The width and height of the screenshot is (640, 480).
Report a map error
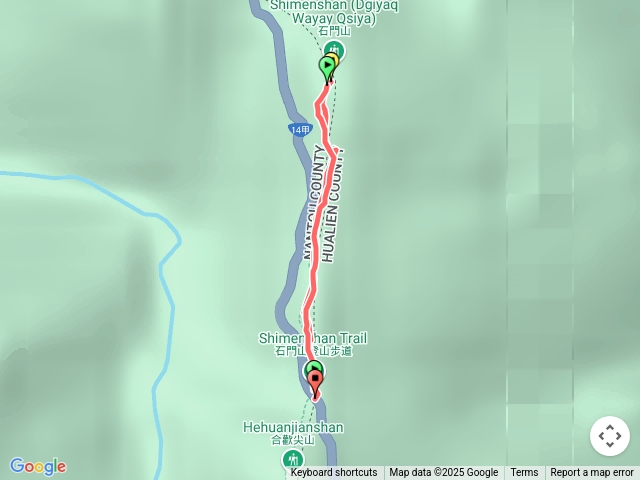click(592, 473)
